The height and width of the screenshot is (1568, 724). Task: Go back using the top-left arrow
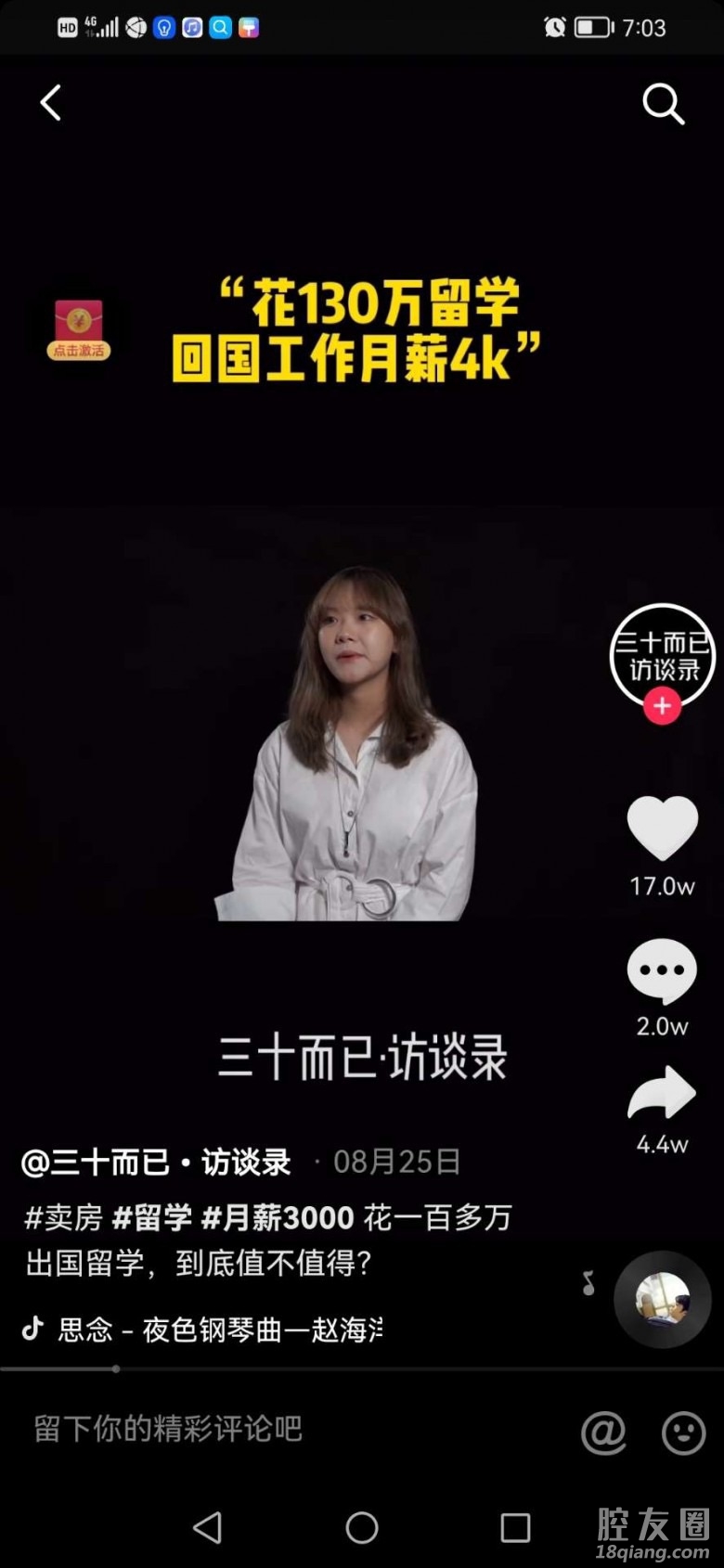coord(51,103)
